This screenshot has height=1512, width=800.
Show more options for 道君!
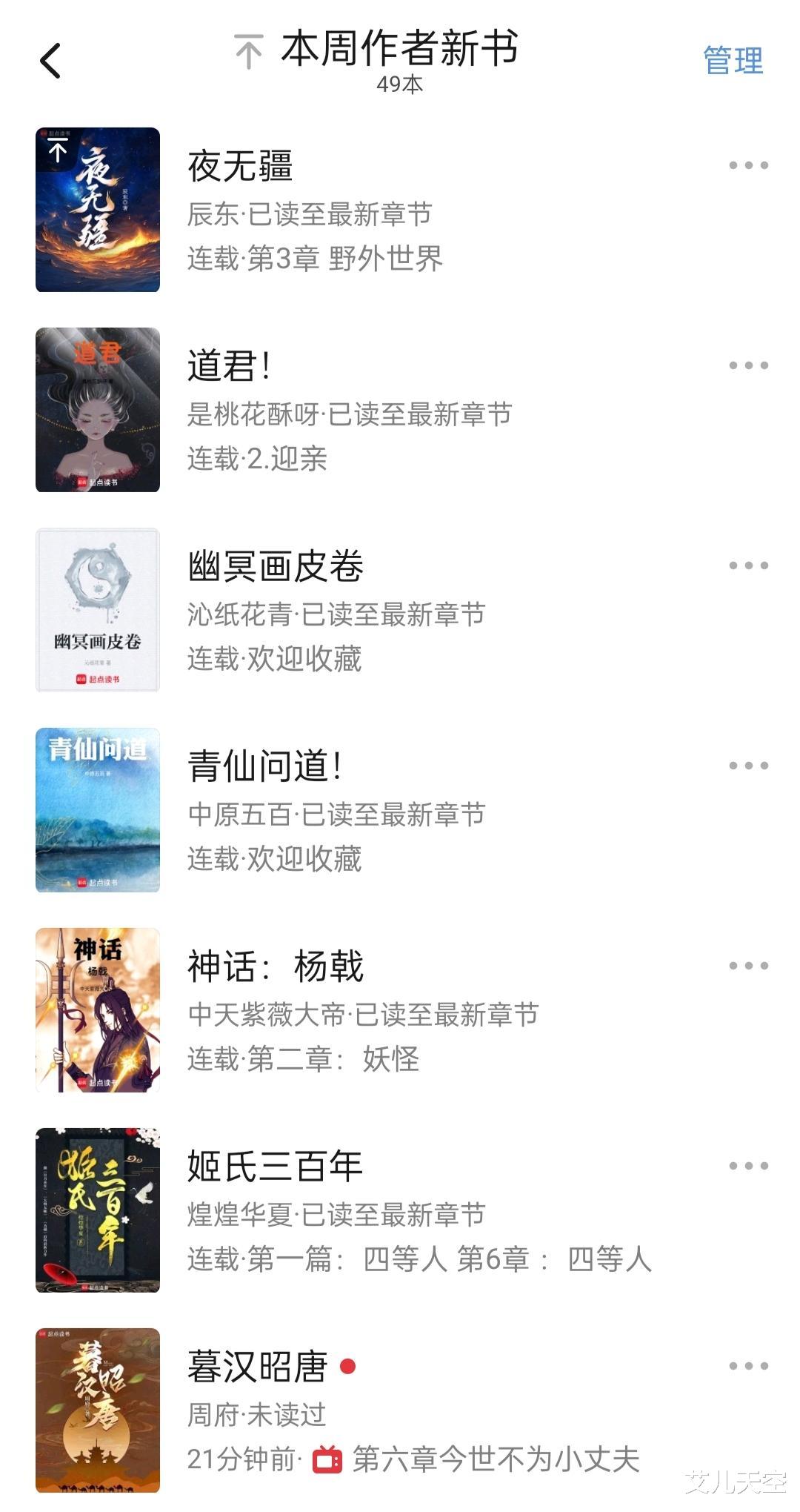[x=748, y=365]
